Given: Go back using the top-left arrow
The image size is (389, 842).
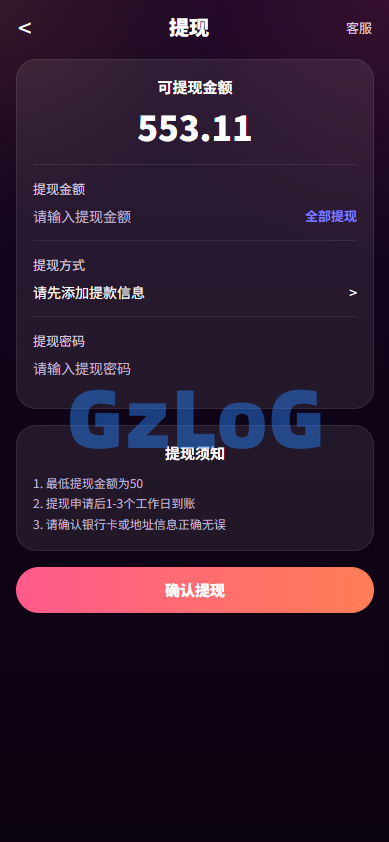Looking at the screenshot, I should tap(25, 28).
